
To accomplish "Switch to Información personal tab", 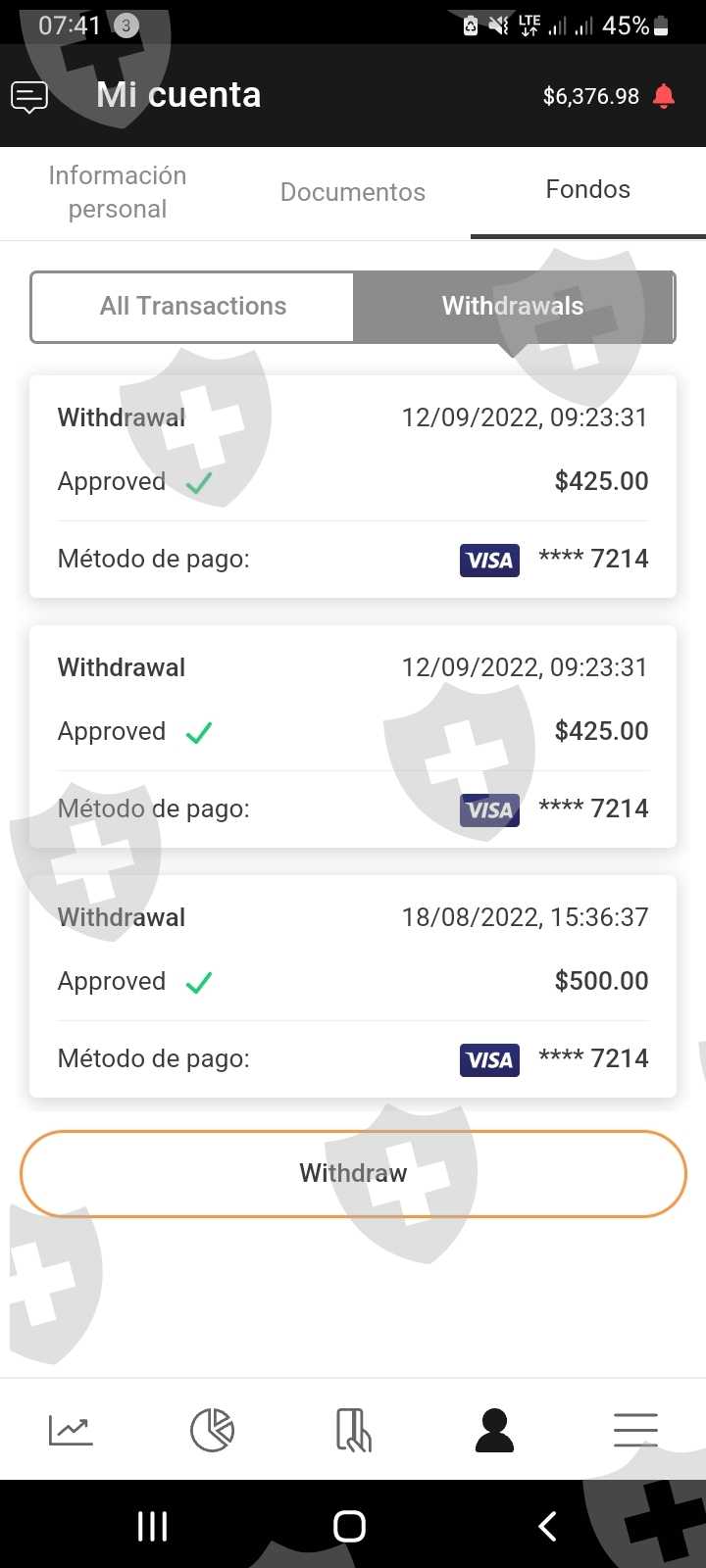I will [118, 192].
